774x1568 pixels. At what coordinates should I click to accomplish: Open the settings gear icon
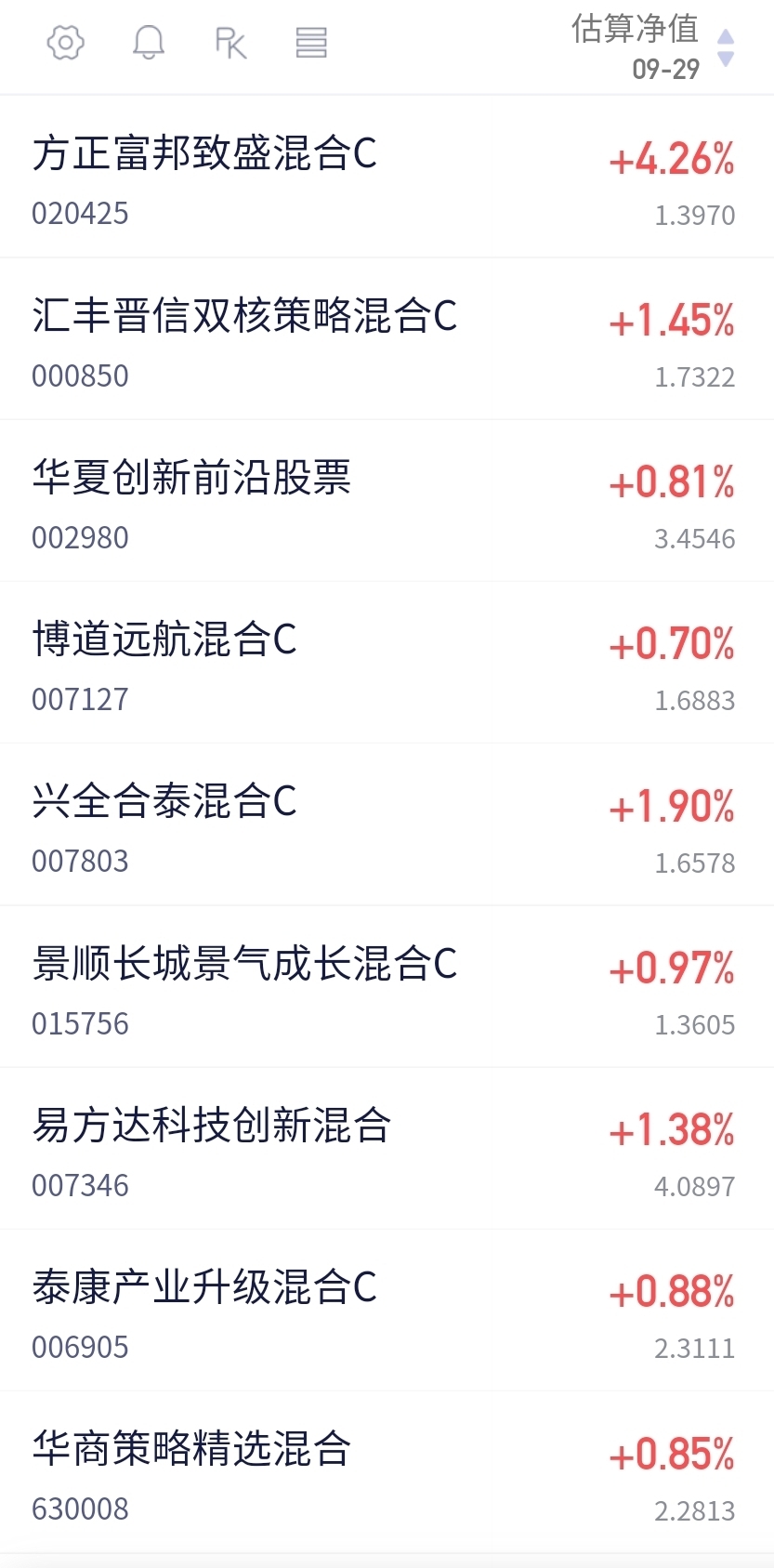(x=66, y=43)
